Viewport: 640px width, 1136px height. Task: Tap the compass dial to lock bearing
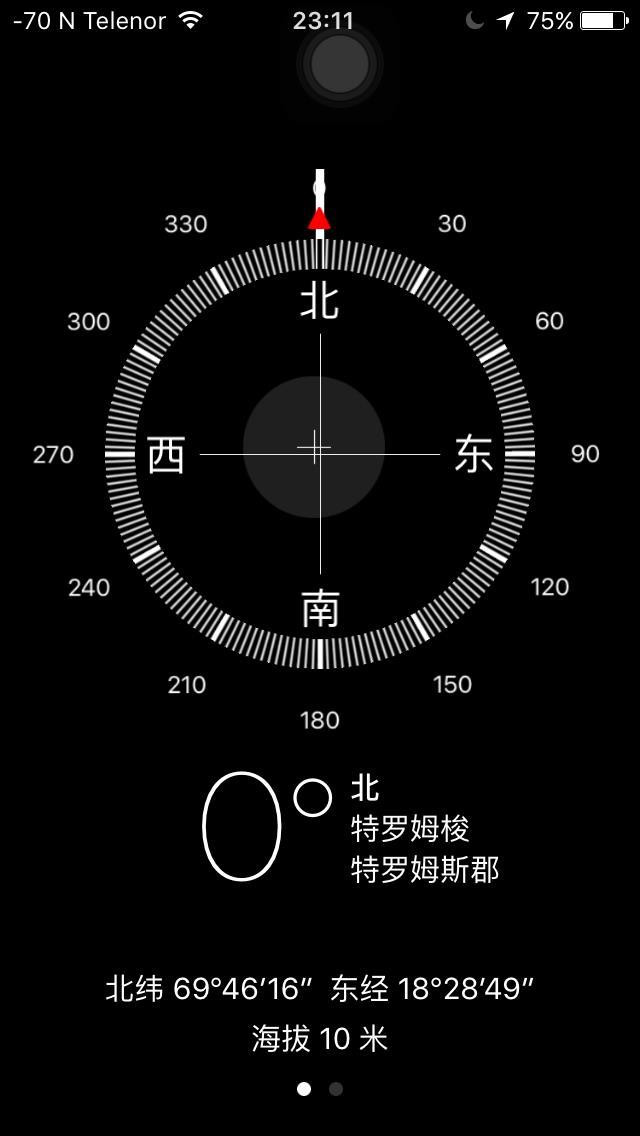coord(320,454)
